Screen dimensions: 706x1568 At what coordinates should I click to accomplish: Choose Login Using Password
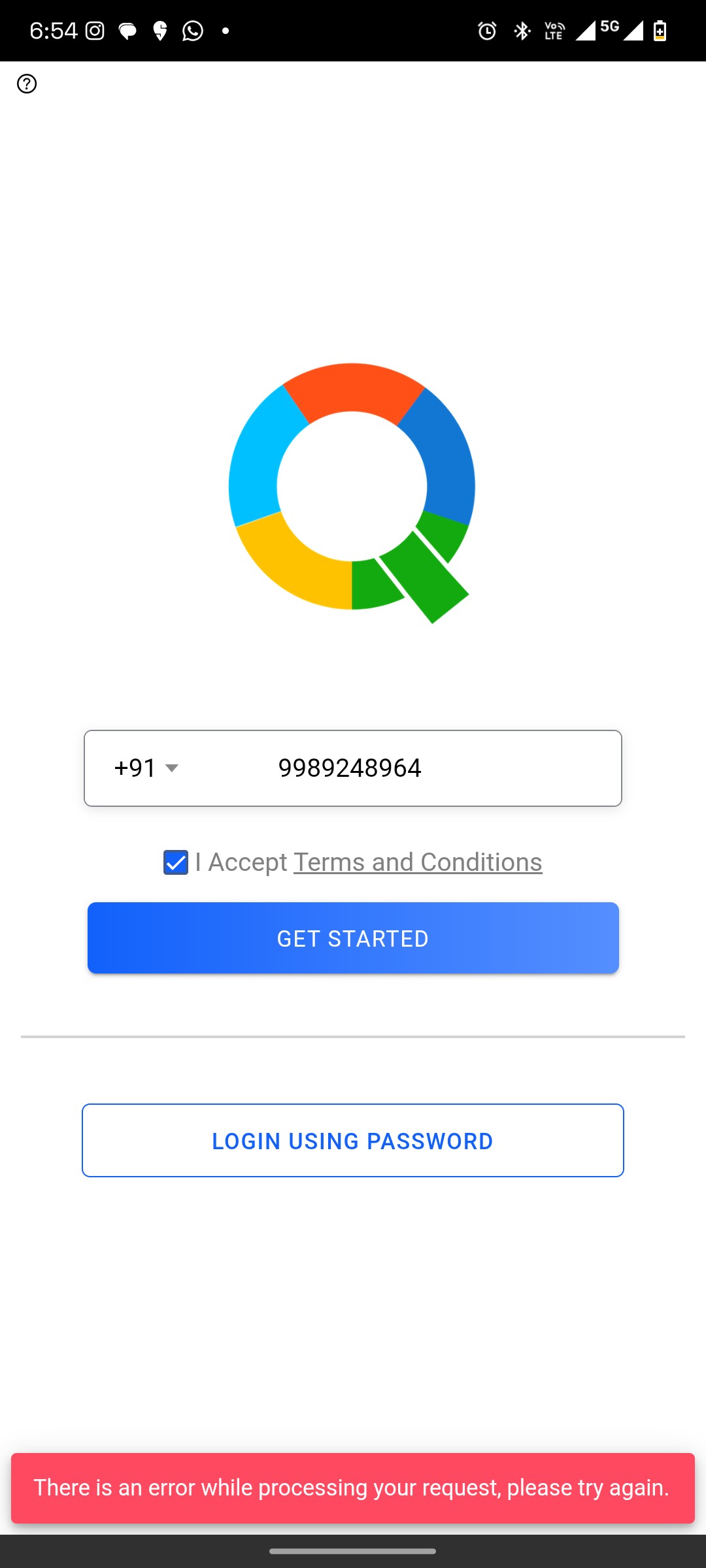pos(353,1141)
